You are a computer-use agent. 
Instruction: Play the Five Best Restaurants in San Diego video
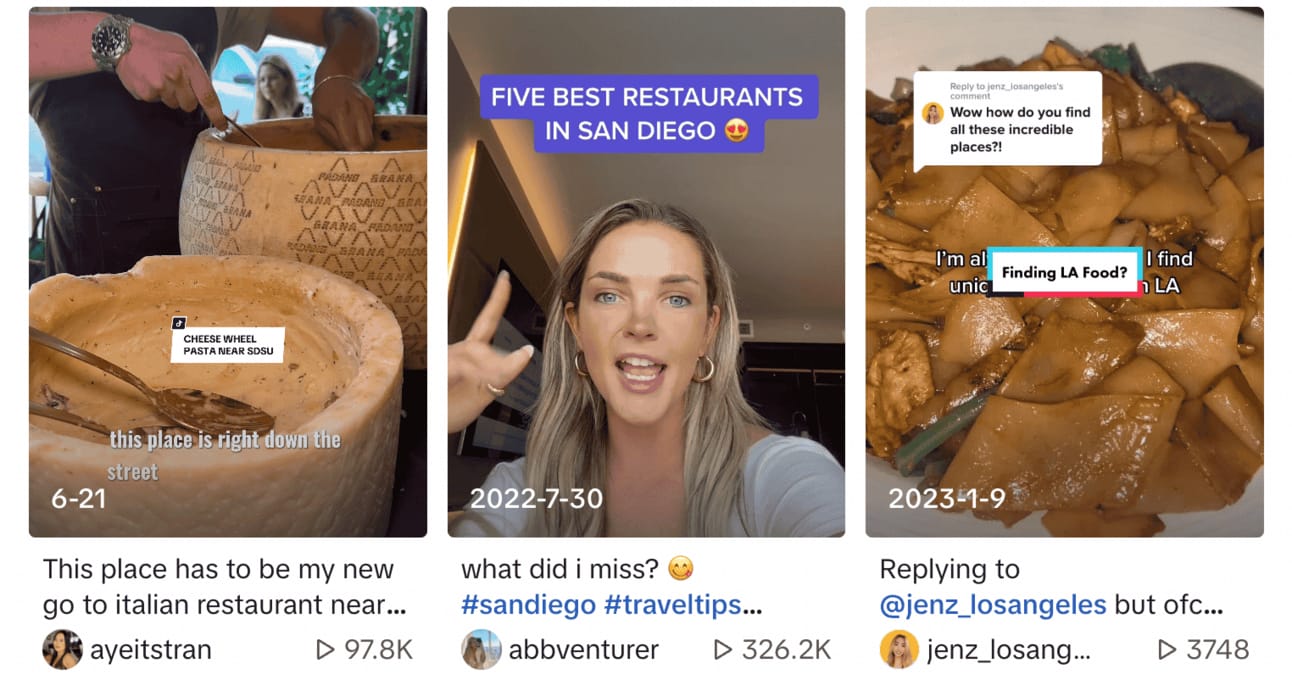(646, 272)
